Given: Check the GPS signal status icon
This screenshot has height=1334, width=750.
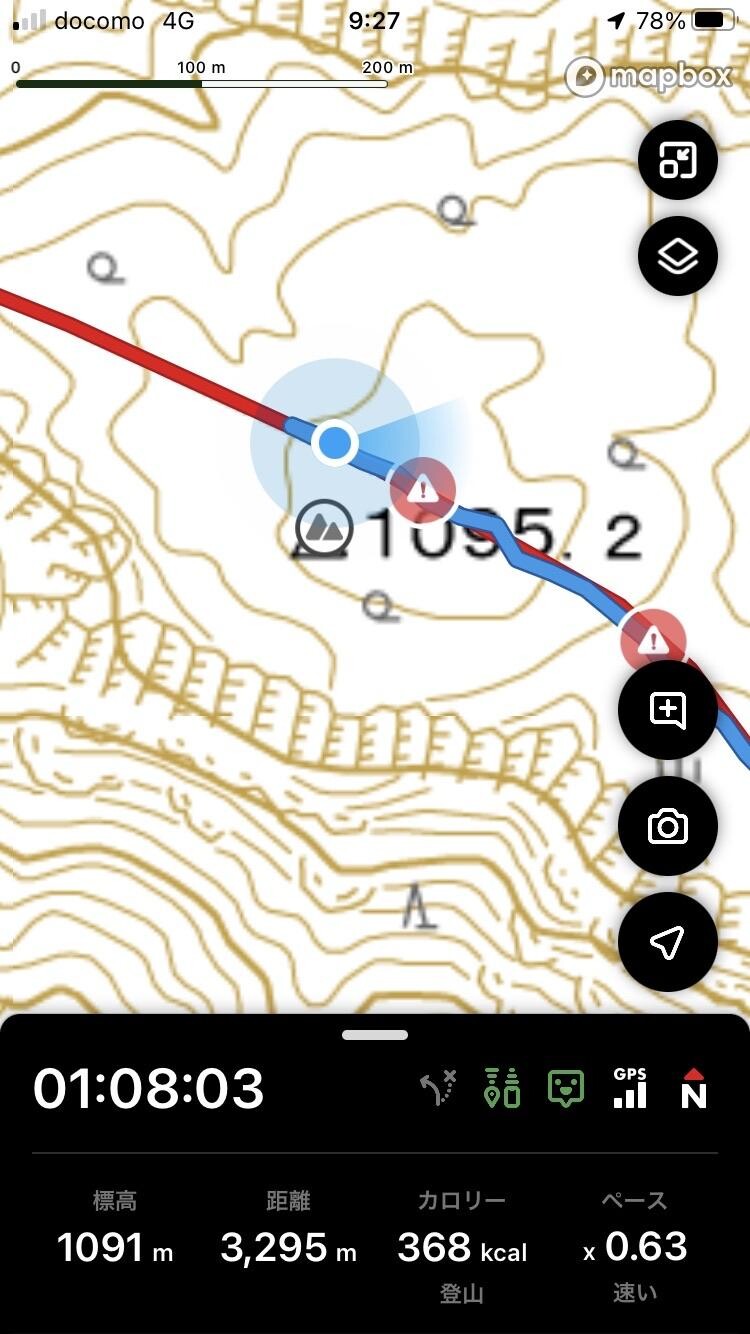Looking at the screenshot, I should click(630, 1088).
